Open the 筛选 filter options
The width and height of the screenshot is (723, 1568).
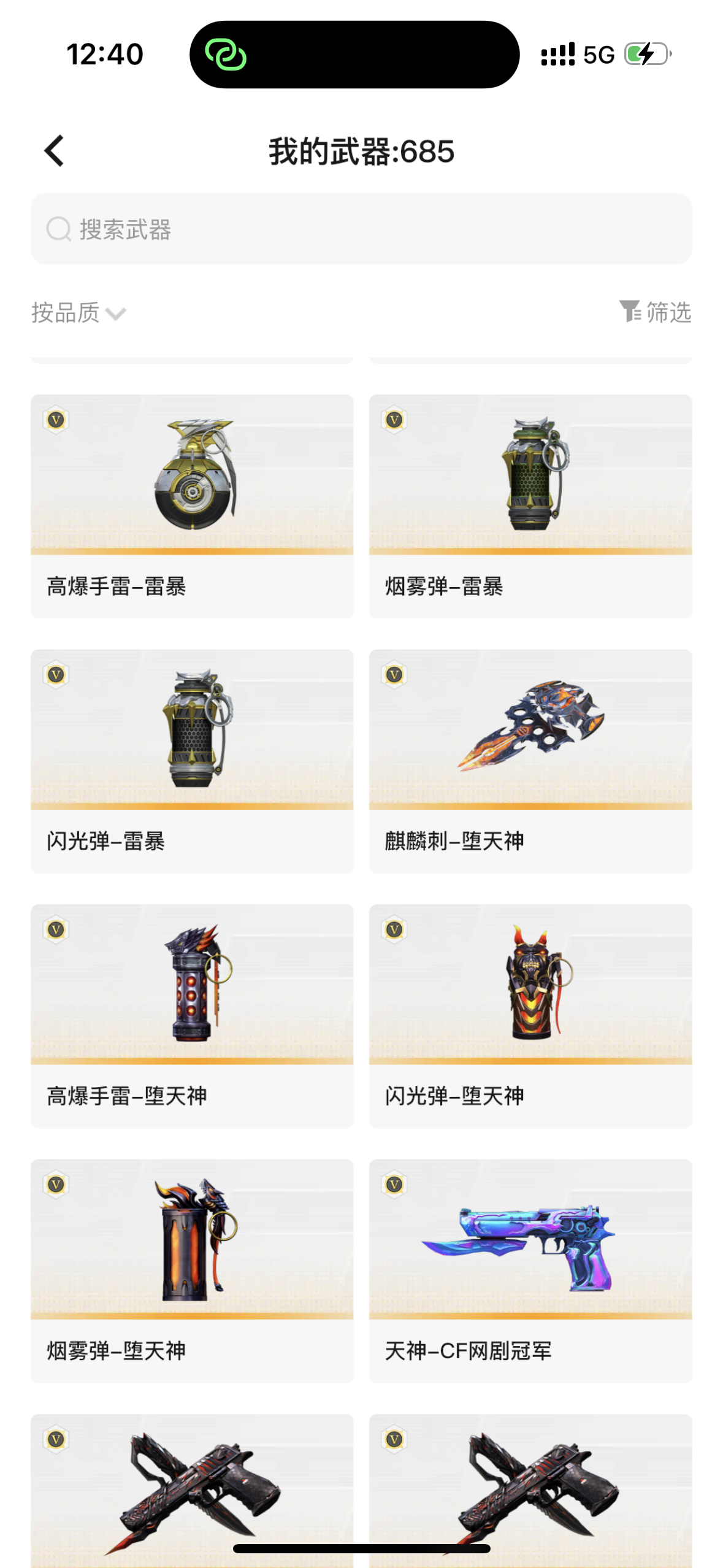[x=655, y=312]
